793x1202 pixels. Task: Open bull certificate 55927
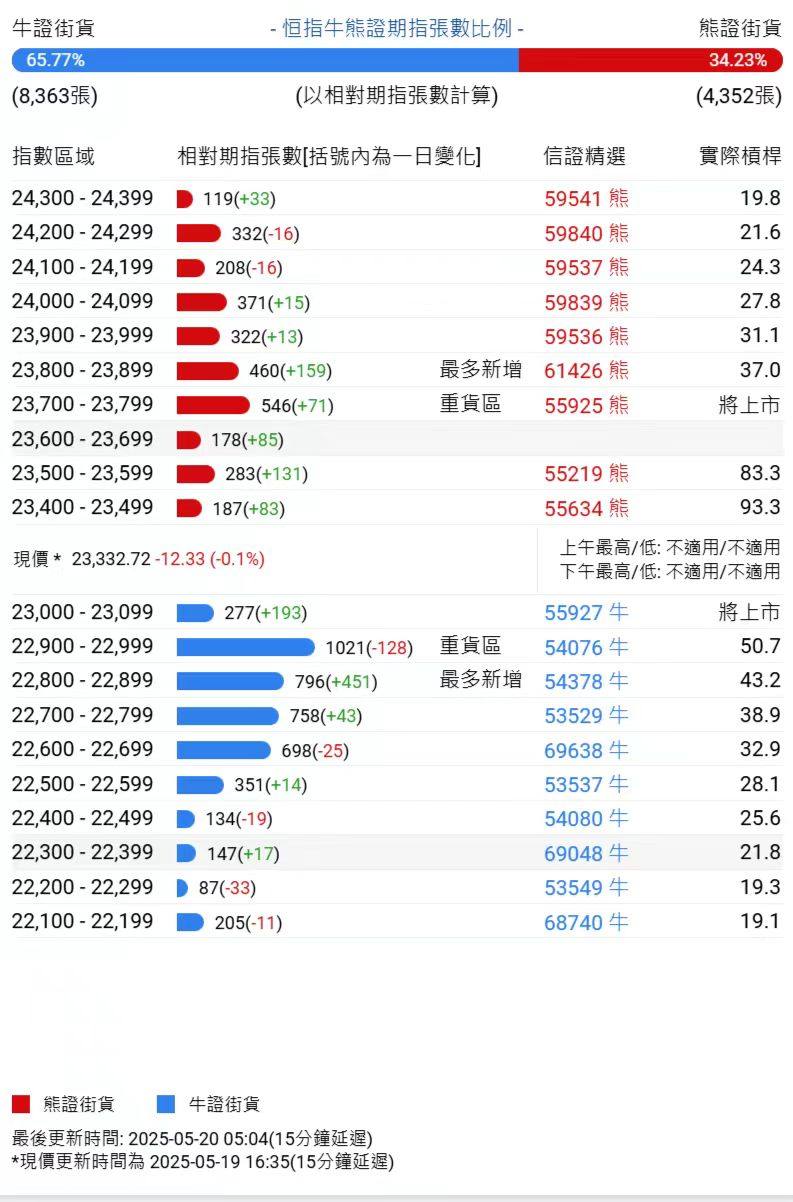click(x=586, y=613)
